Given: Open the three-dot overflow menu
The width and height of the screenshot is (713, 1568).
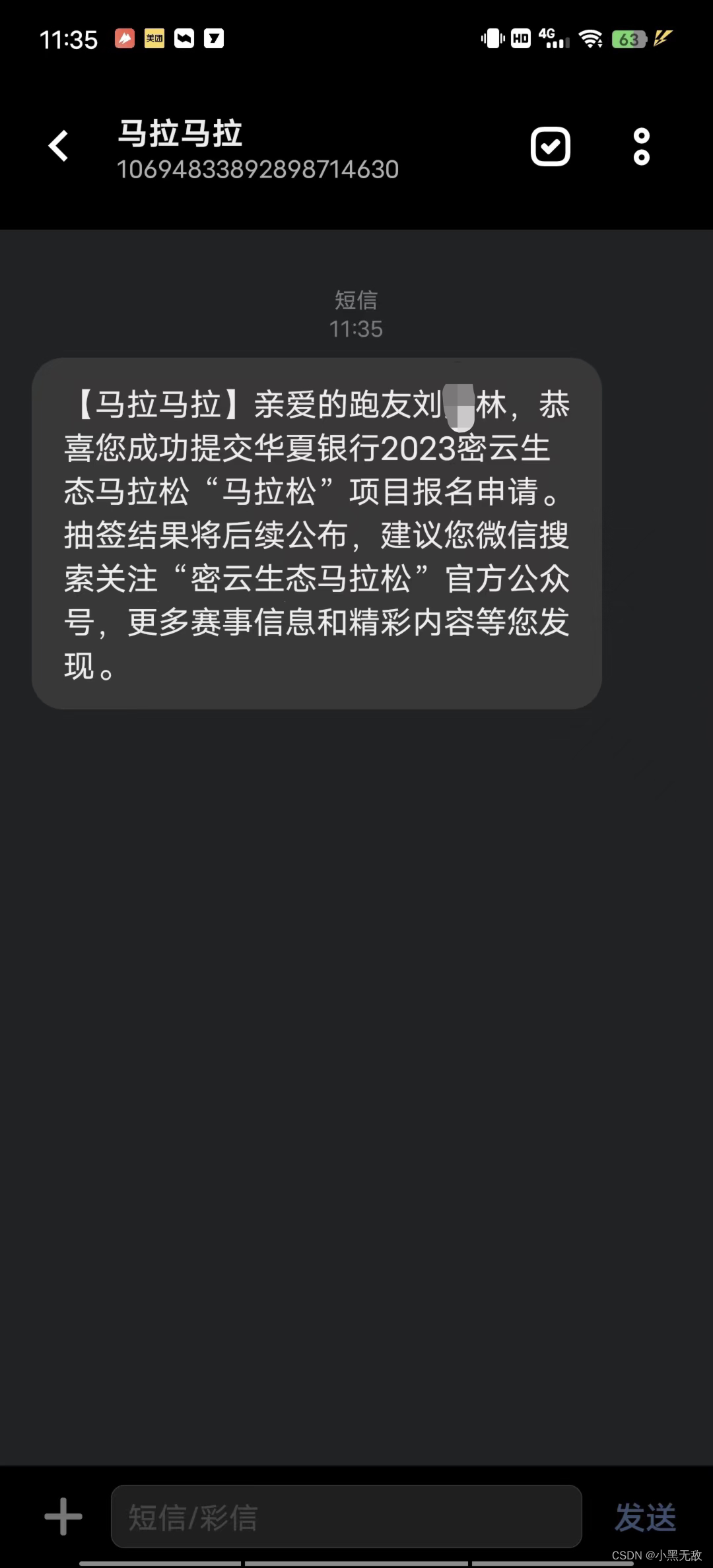Looking at the screenshot, I should [640, 145].
